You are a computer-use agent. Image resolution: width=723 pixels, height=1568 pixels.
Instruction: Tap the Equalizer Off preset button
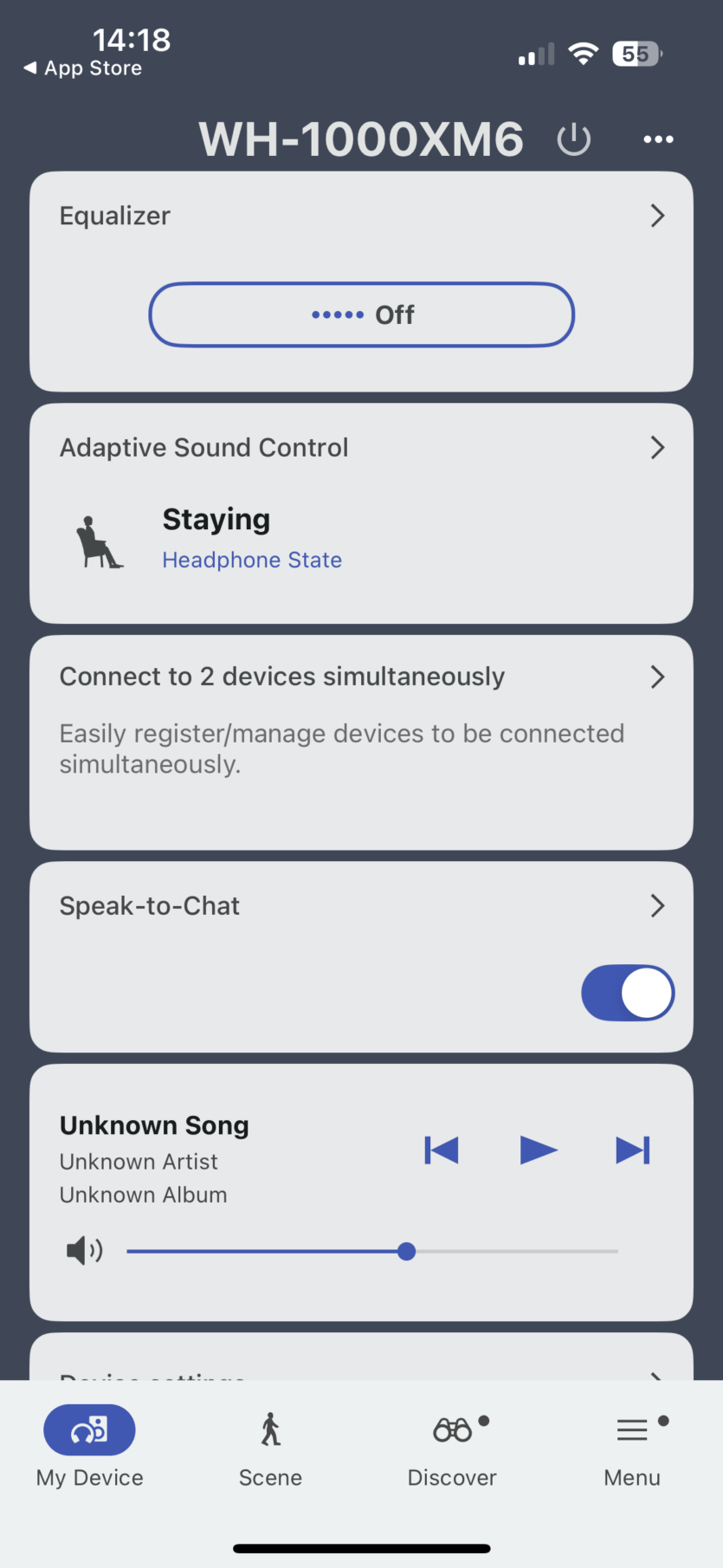(362, 314)
